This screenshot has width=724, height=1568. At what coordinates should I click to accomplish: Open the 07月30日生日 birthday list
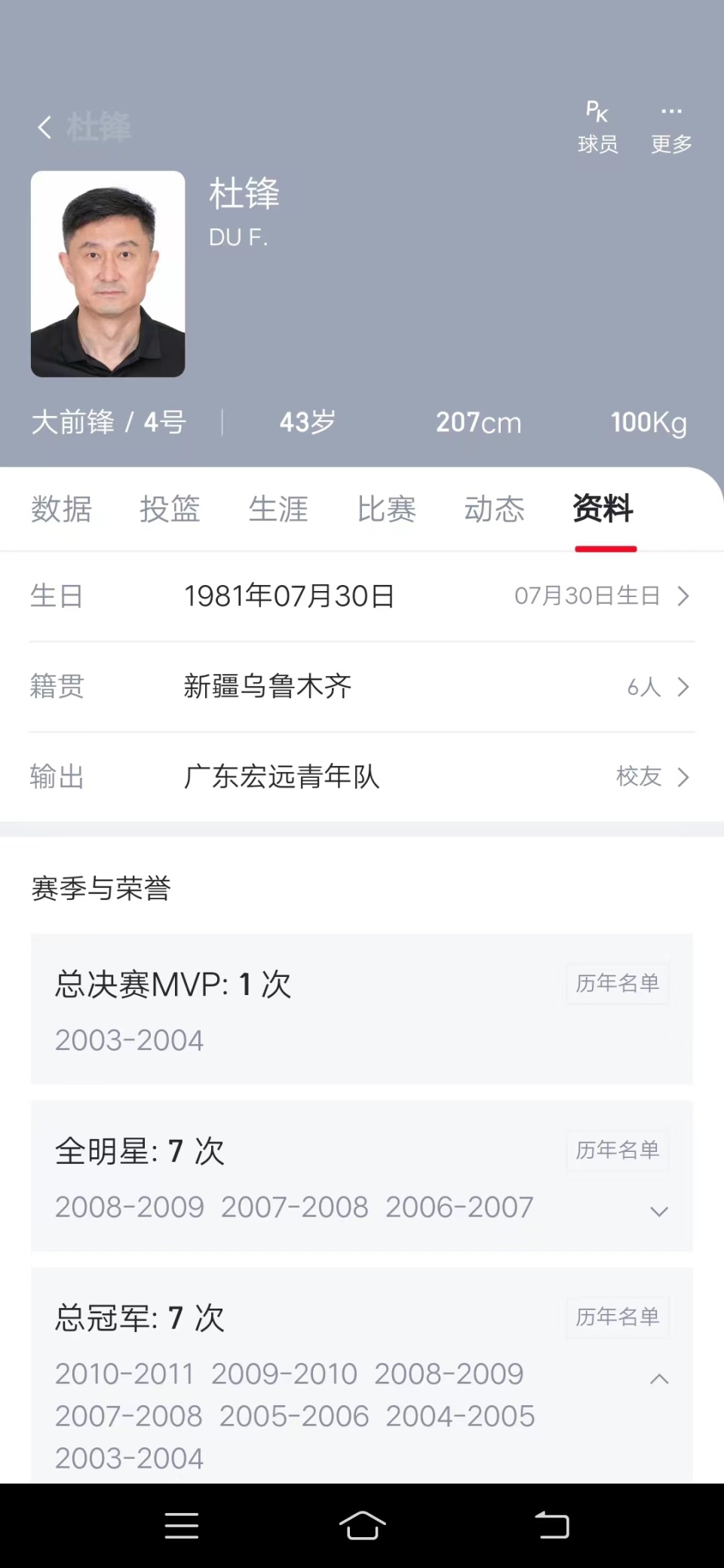point(601,596)
